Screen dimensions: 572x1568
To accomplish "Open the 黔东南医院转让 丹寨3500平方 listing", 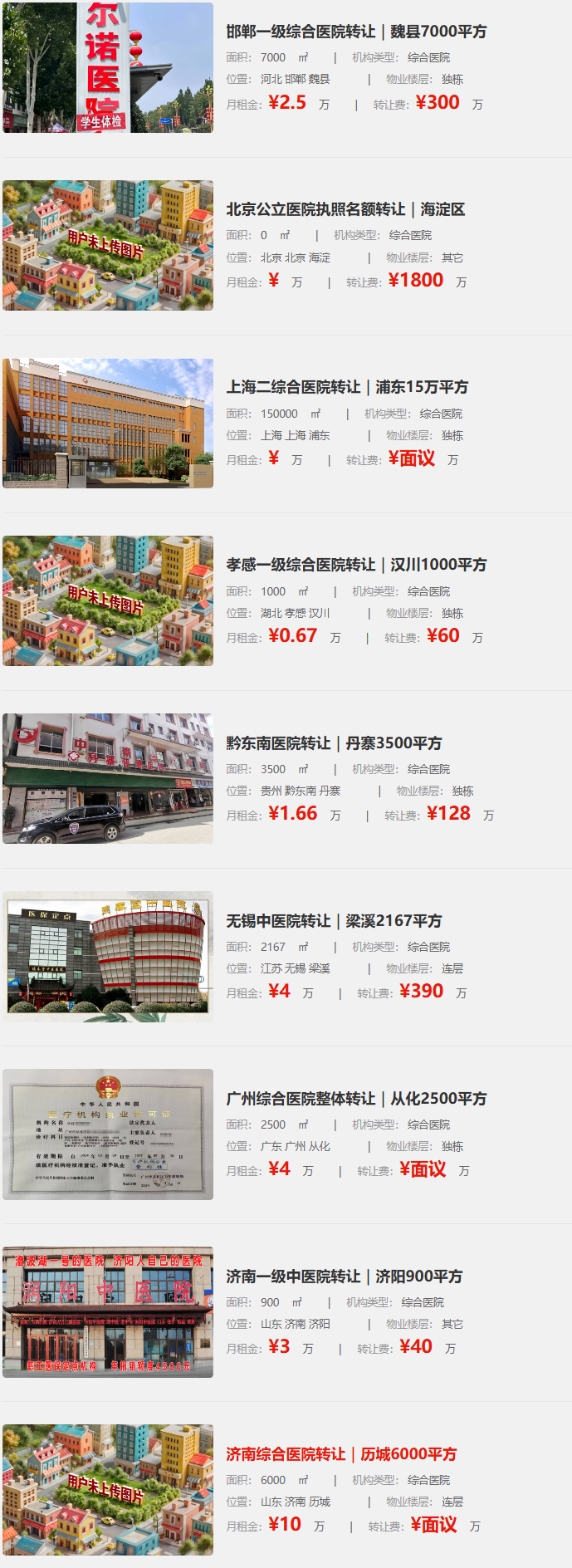I will point(334,743).
